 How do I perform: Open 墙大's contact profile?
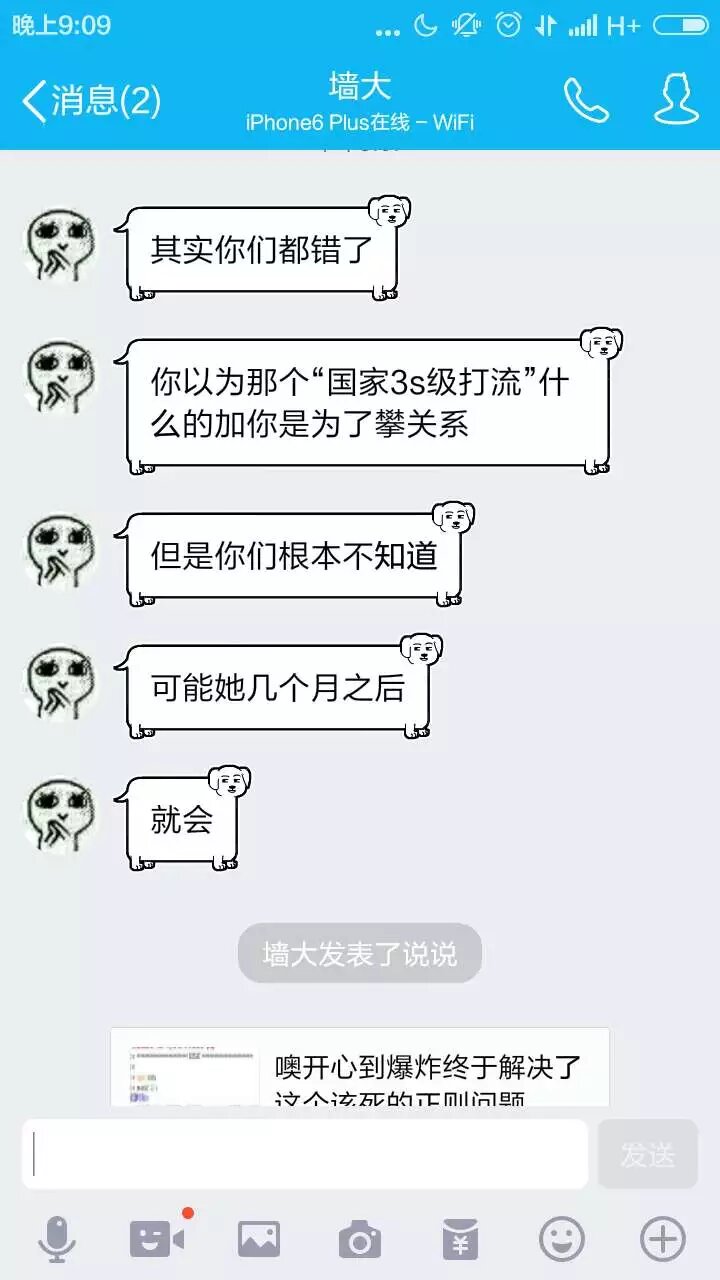click(676, 100)
